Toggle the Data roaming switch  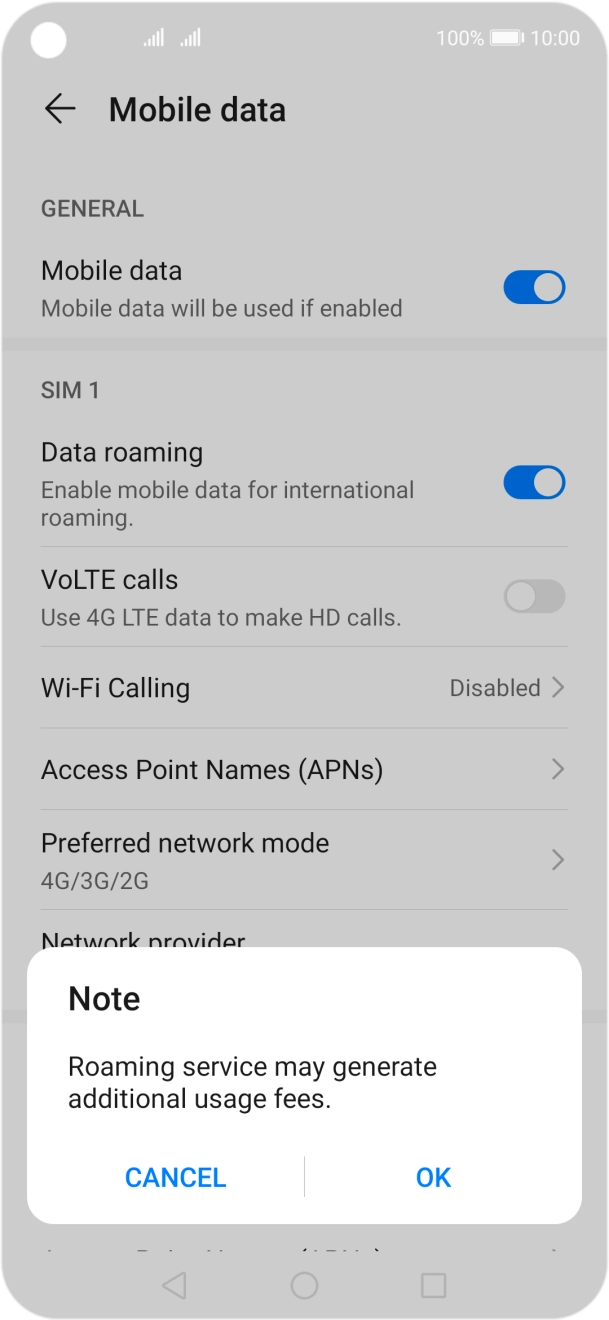[x=534, y=483]
